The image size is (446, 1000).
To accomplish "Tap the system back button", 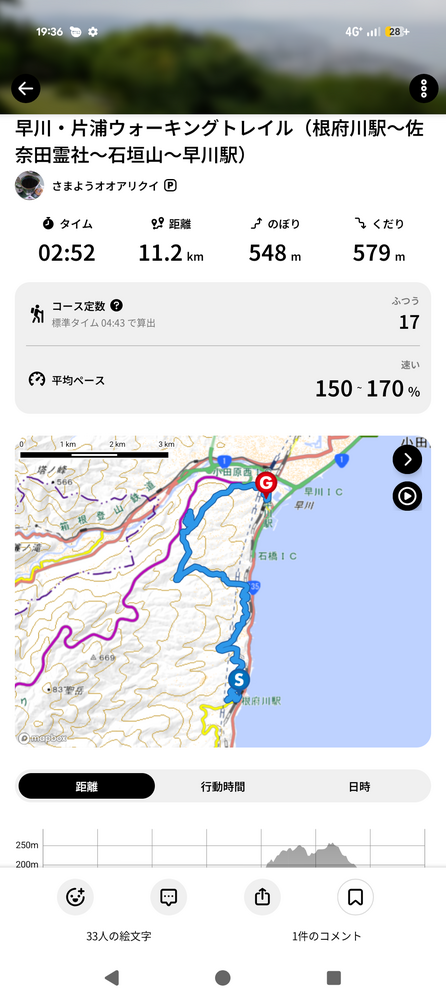I will [112, 977].
